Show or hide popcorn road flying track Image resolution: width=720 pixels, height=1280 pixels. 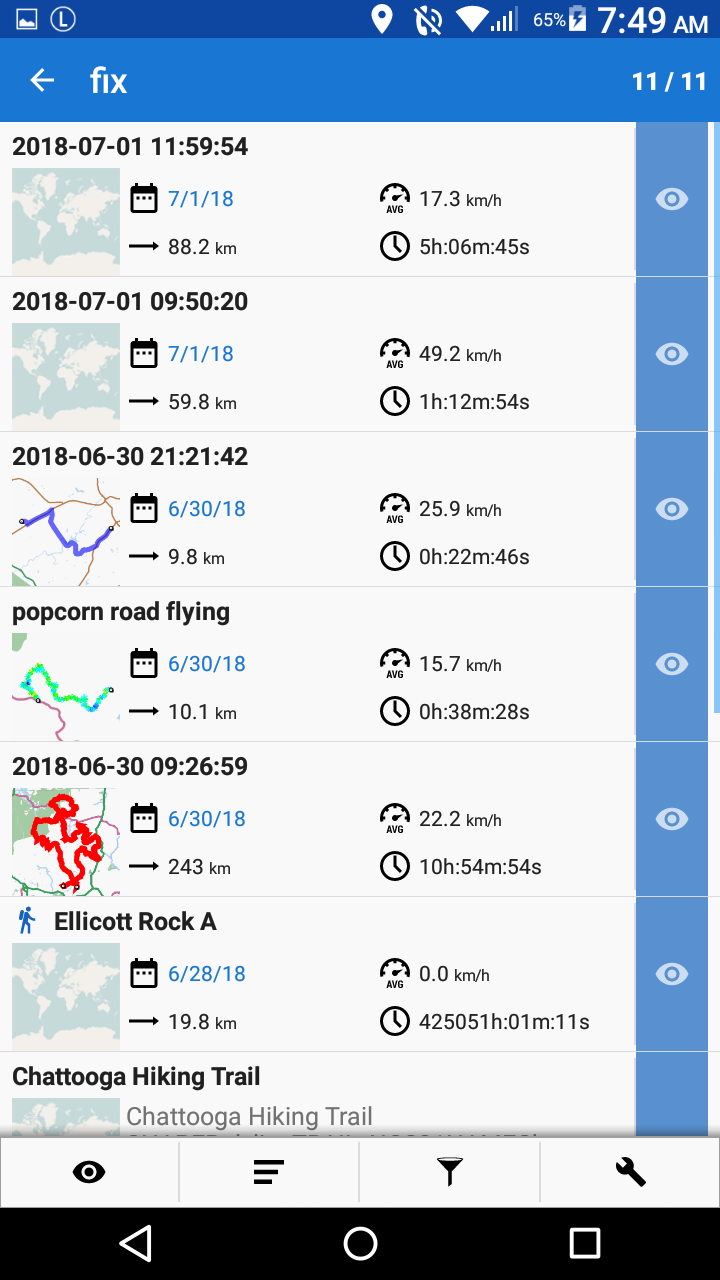pyautogui.click(x=672, y=664)
